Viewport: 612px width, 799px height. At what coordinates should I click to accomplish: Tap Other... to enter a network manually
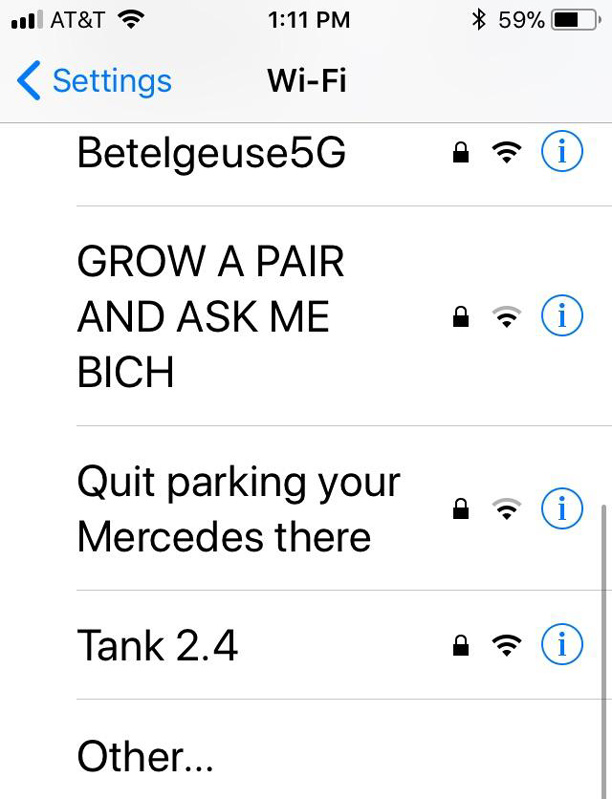click(146, 757)
